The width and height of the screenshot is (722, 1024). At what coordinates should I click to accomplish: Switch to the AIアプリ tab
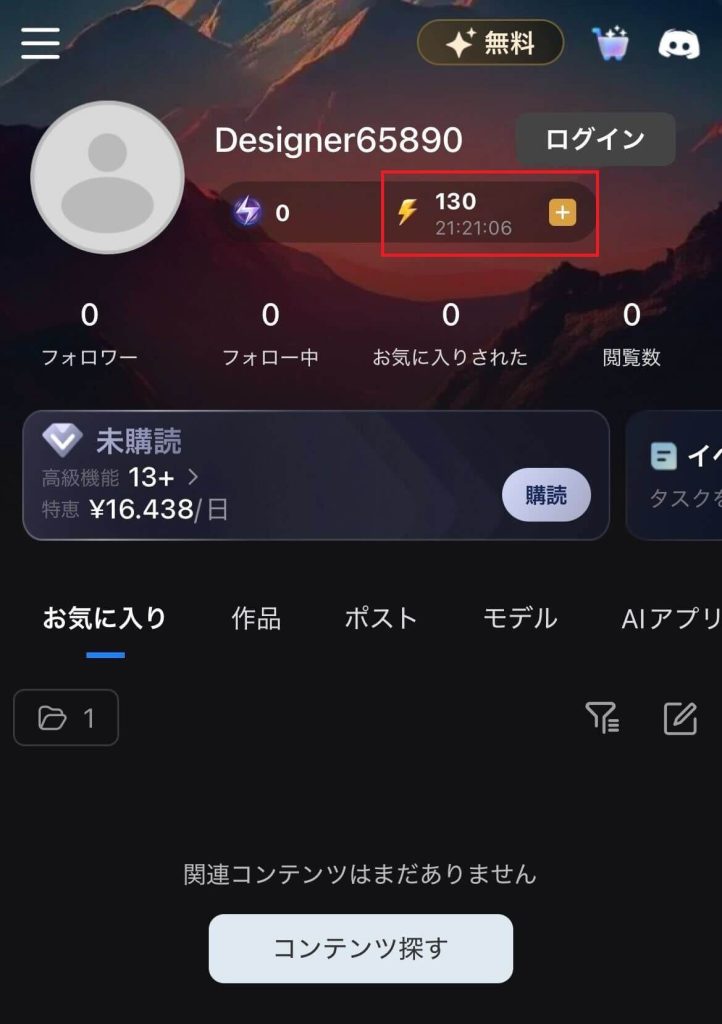pyautogui.click(x=670, y=618)
